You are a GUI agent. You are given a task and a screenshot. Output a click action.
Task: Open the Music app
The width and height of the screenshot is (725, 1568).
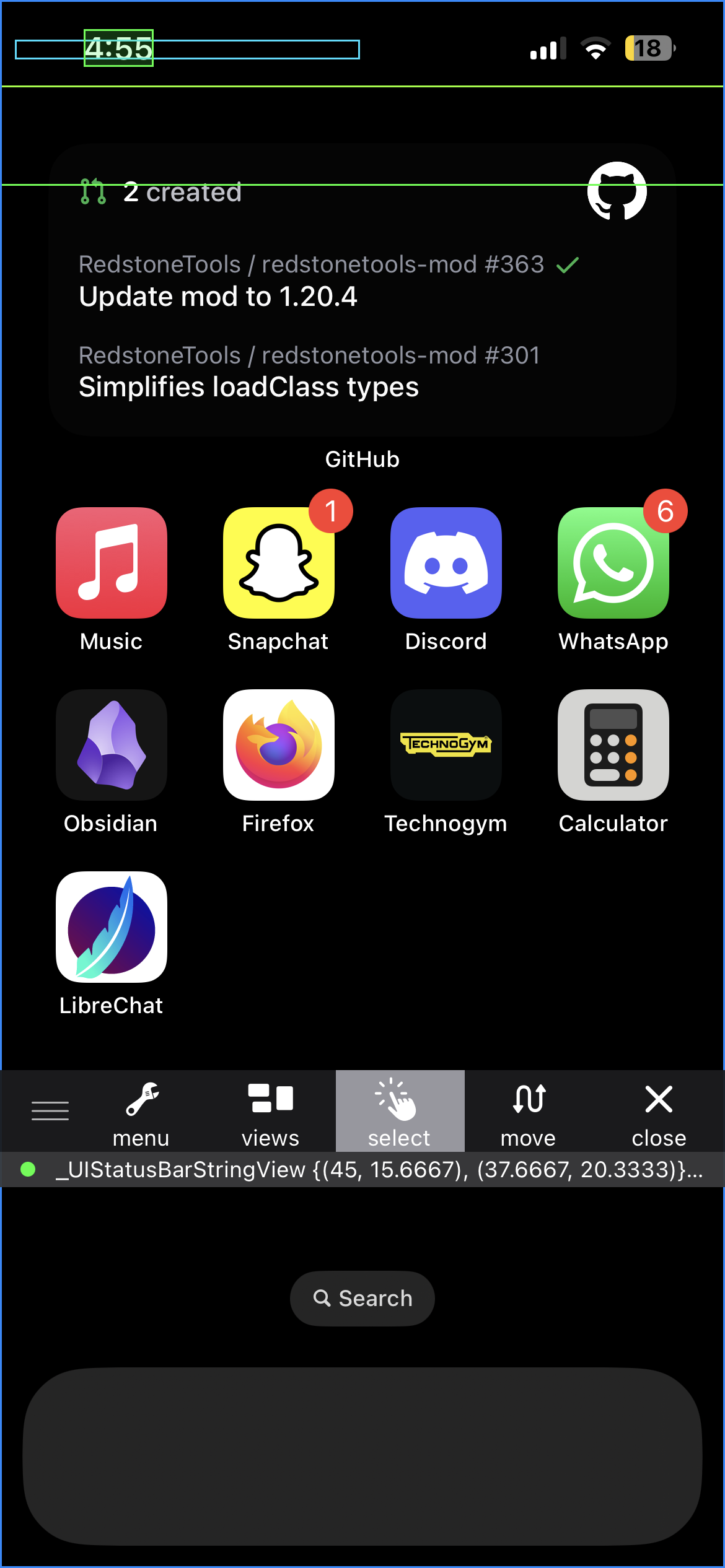[x=112, y=562]
